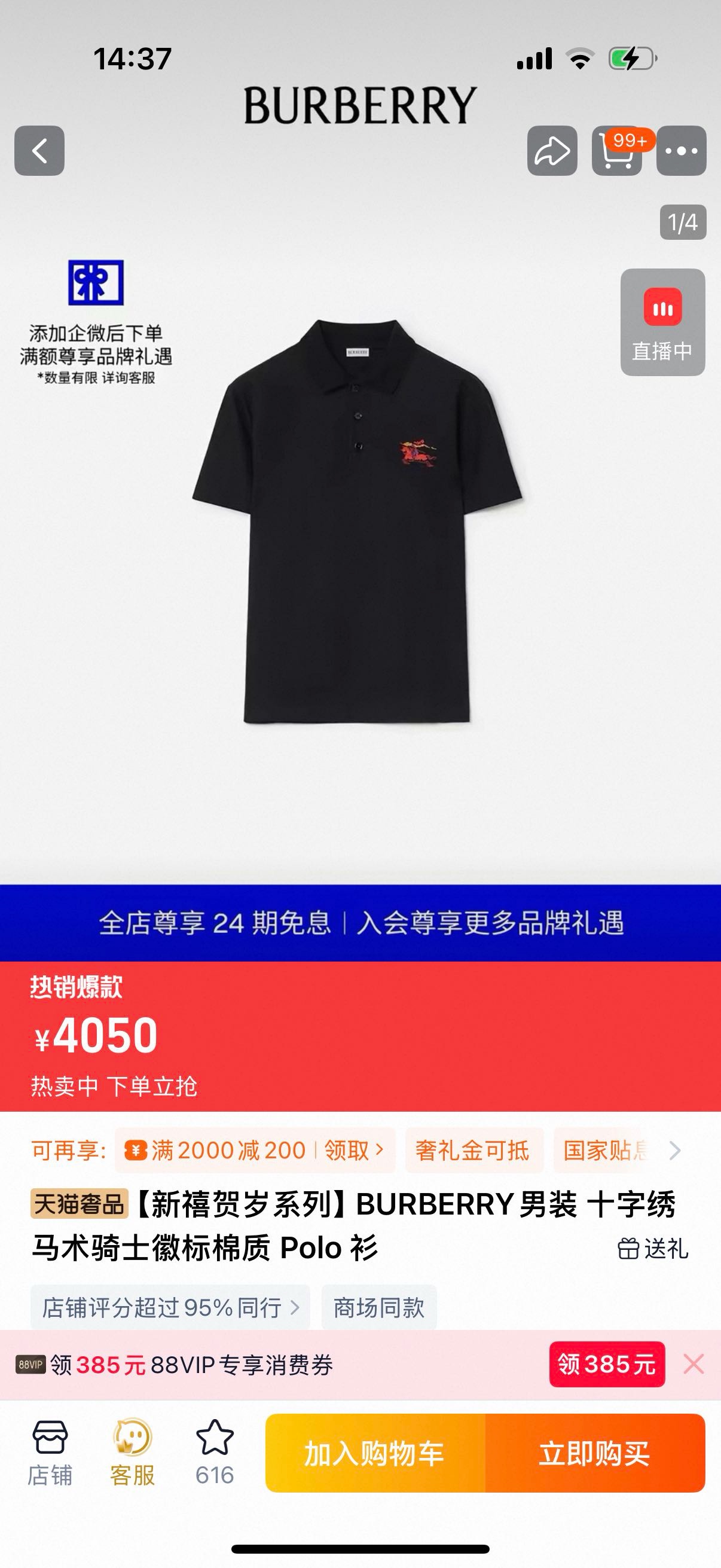Open the shopping cart
Viewport: 721px width, 1568px height.
coord(617,151)
